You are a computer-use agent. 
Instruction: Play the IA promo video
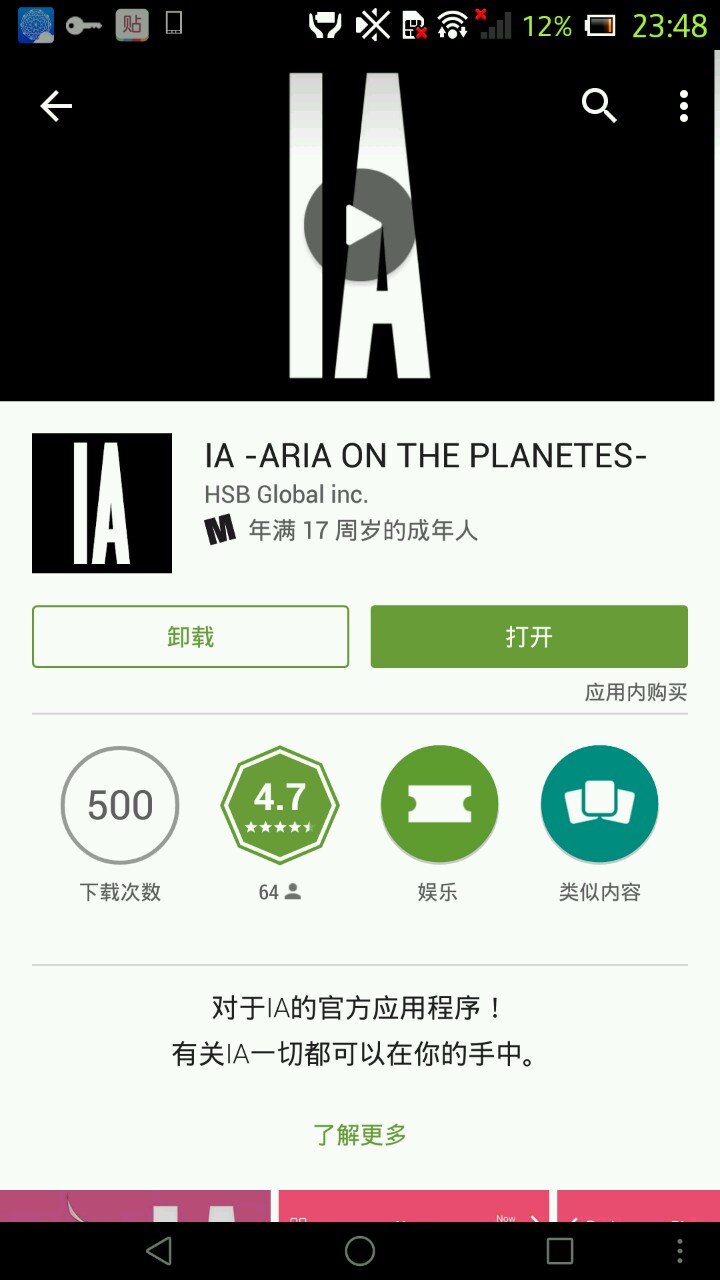(359, 226)
